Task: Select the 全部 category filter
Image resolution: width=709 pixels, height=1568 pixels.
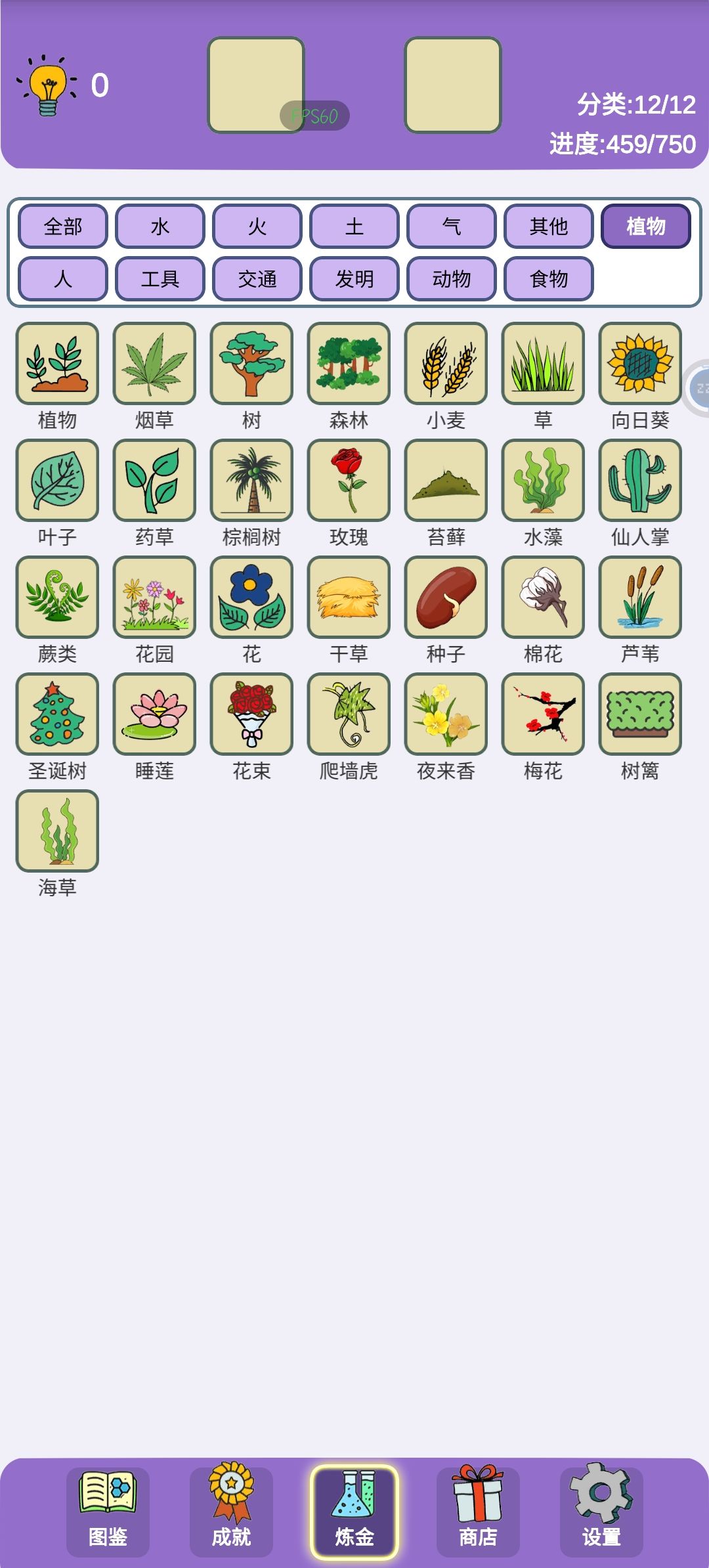Action: (63, 227)
